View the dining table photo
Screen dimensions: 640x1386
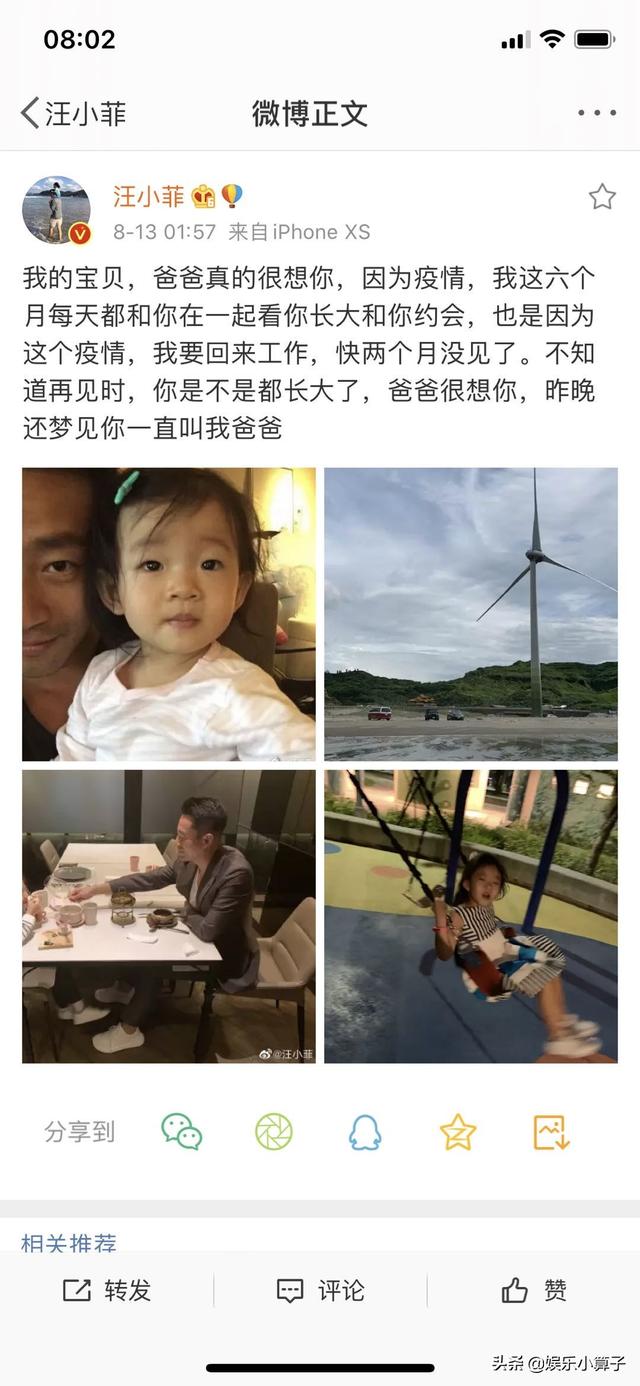[x=169, y=916]
